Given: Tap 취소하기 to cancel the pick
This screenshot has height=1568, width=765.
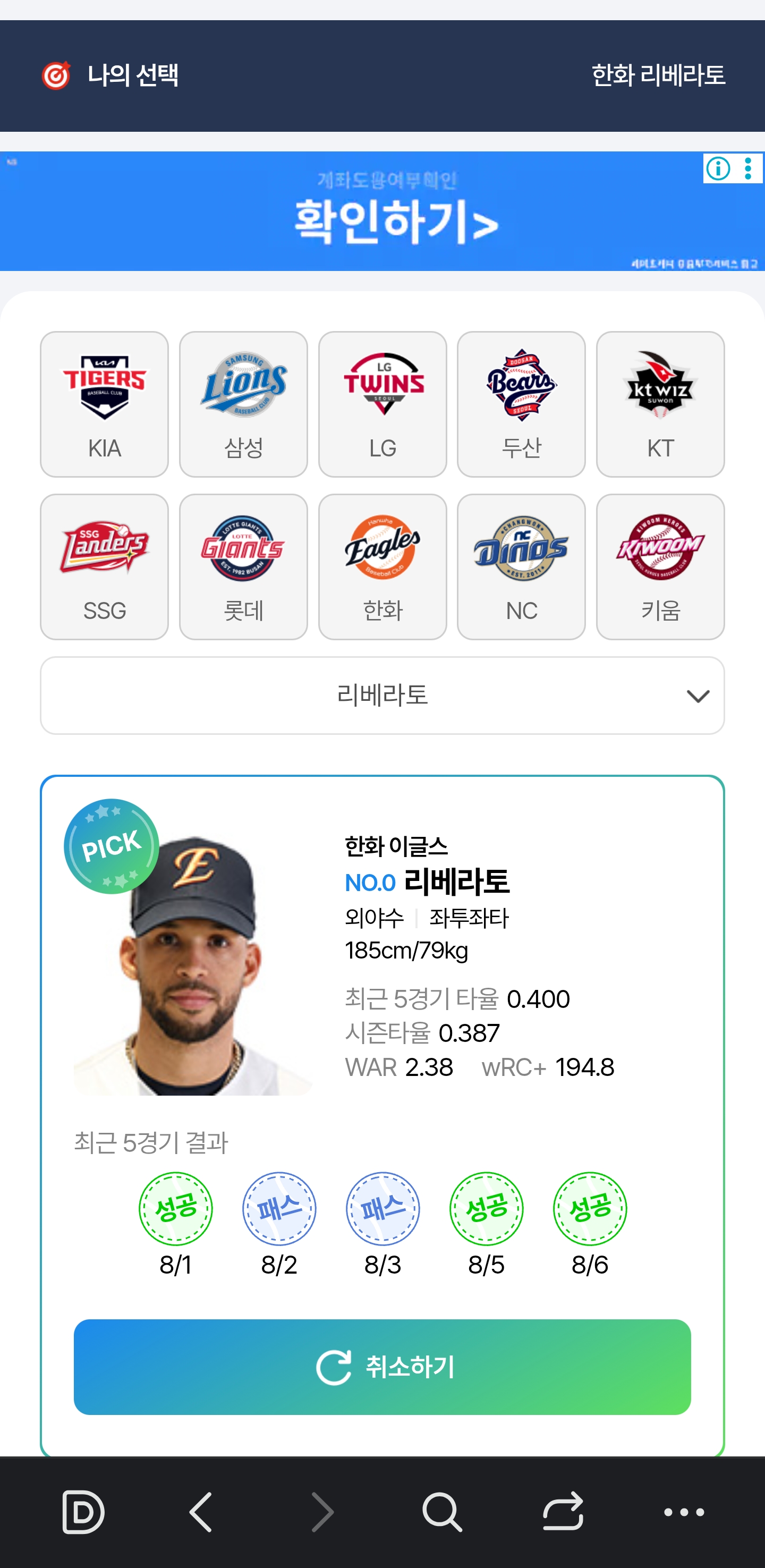Looking at the screenshot, I should (x=382, y=1367).
